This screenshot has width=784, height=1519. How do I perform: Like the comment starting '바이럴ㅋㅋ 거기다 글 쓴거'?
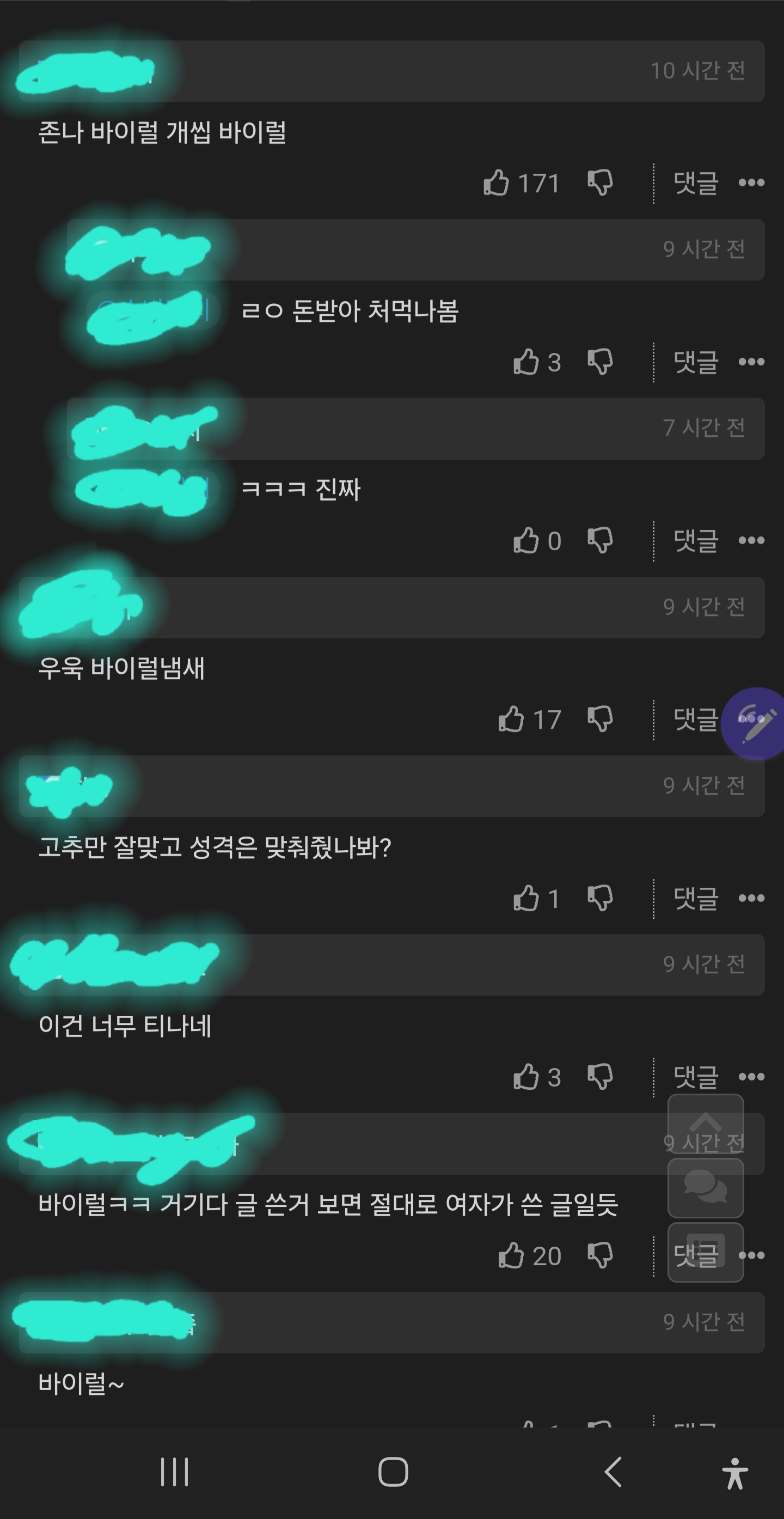(511, 1255)
